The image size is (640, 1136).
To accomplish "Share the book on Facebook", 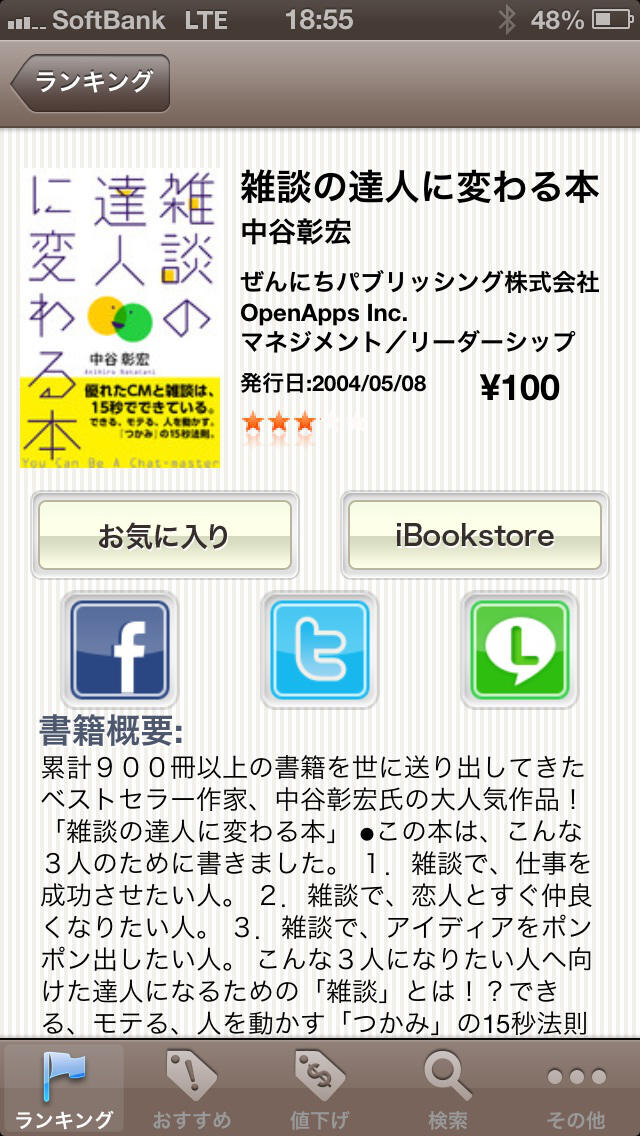I will click(x=120, y=648).
